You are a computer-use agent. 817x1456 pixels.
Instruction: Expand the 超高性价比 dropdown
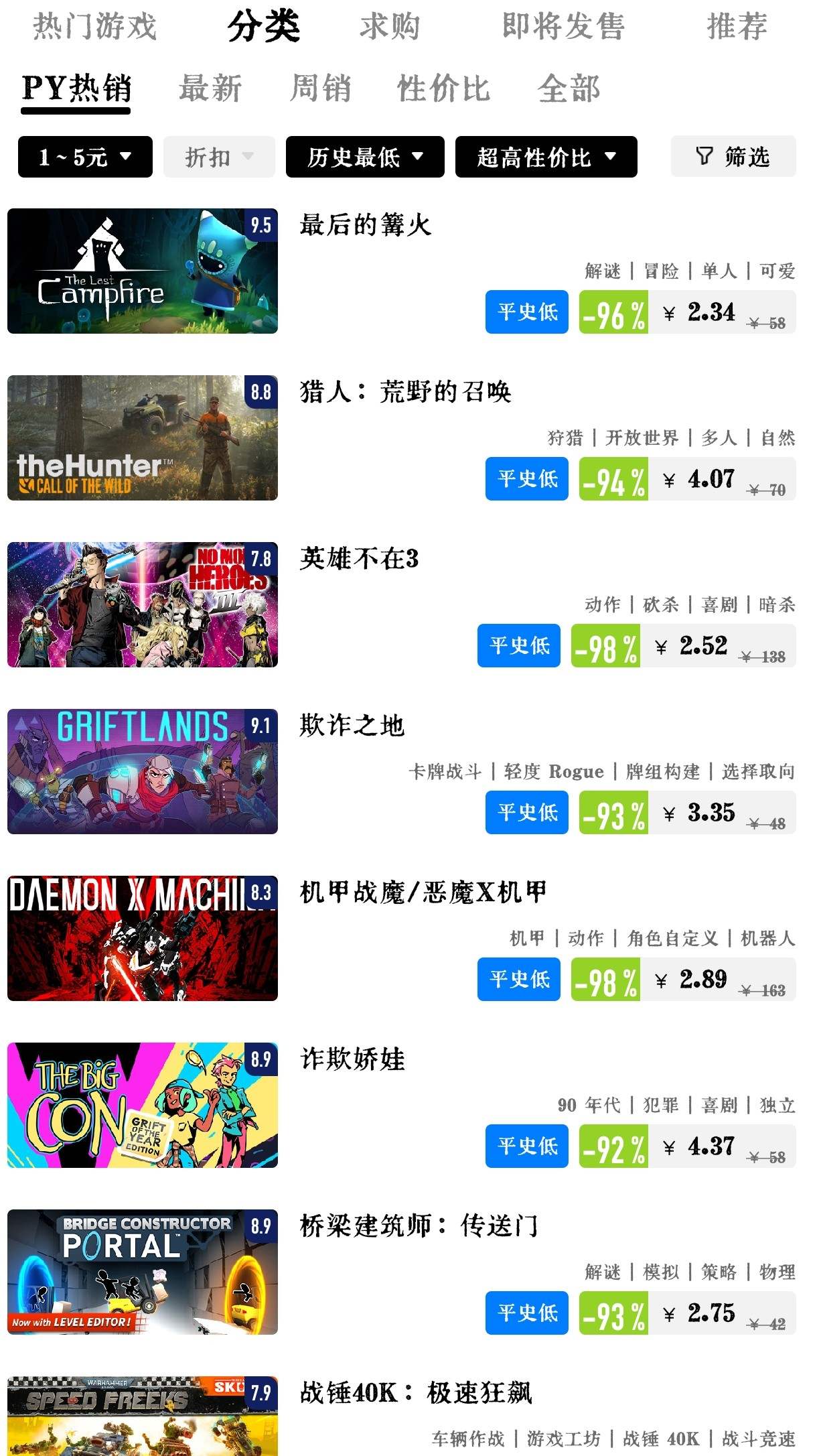click(546, 157)
